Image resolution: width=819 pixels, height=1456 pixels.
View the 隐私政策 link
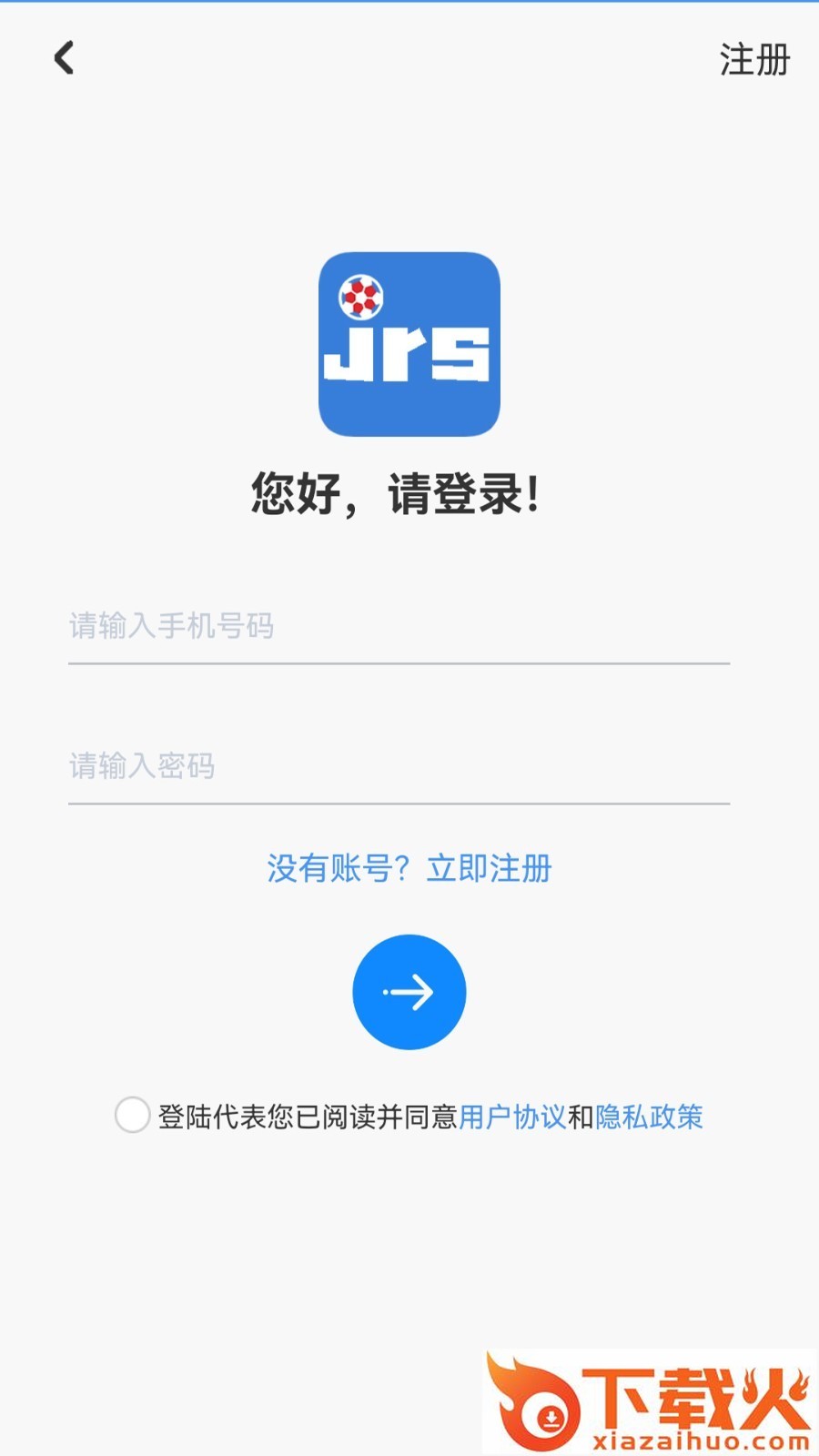(x=649, y=1117)
